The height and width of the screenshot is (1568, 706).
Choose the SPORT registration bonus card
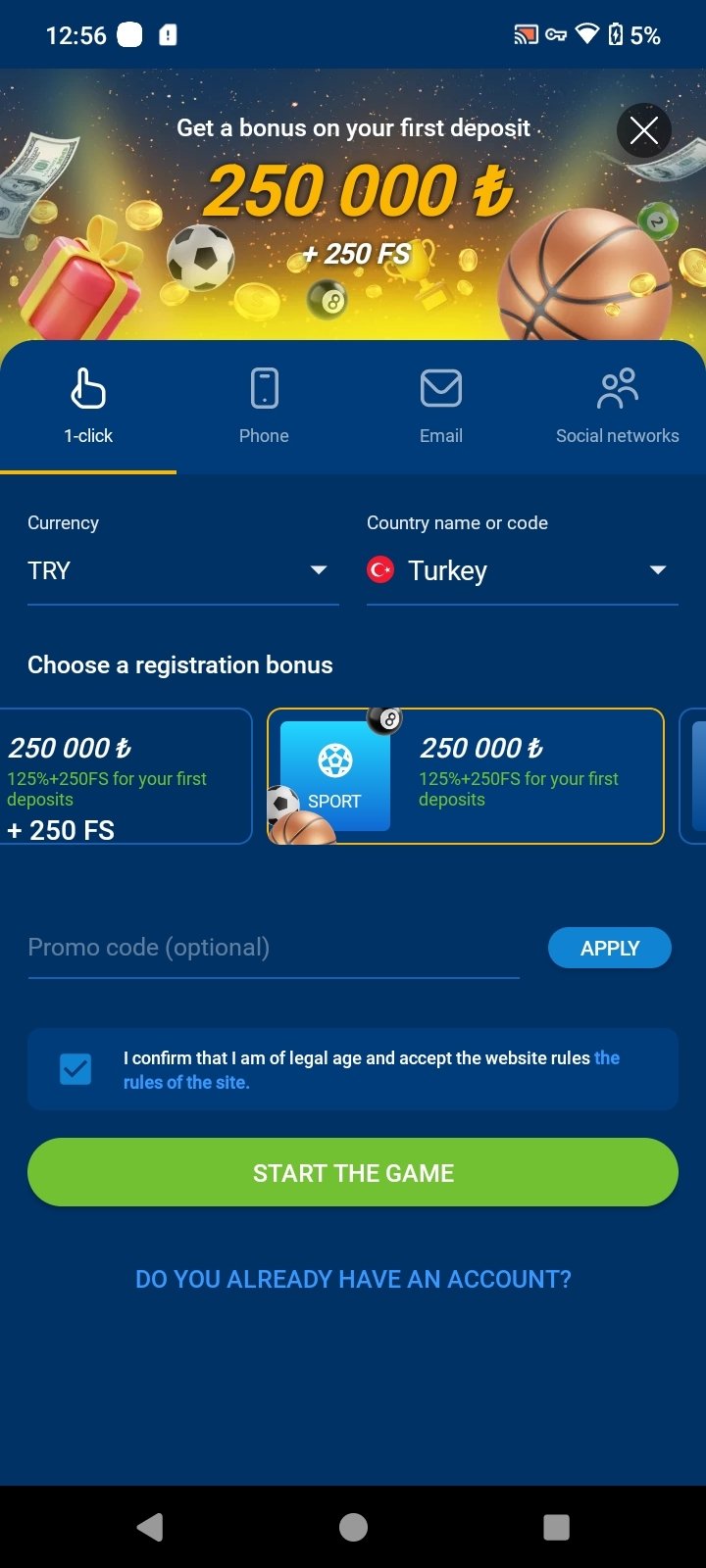(x=466, y=776)
